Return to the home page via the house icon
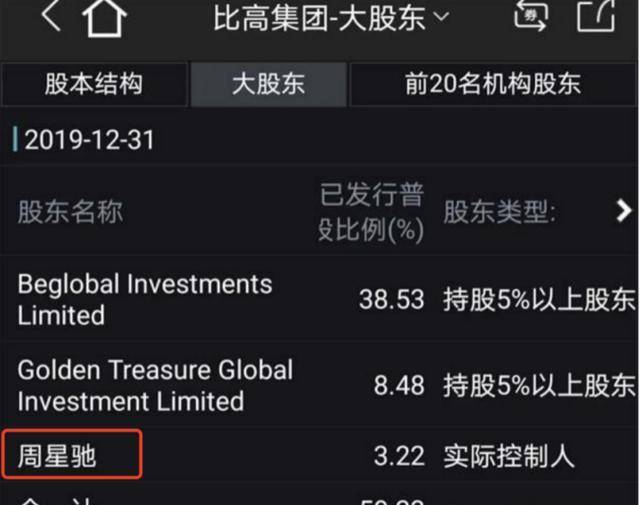This screenshot has height=505, width=640. point(106,17)
